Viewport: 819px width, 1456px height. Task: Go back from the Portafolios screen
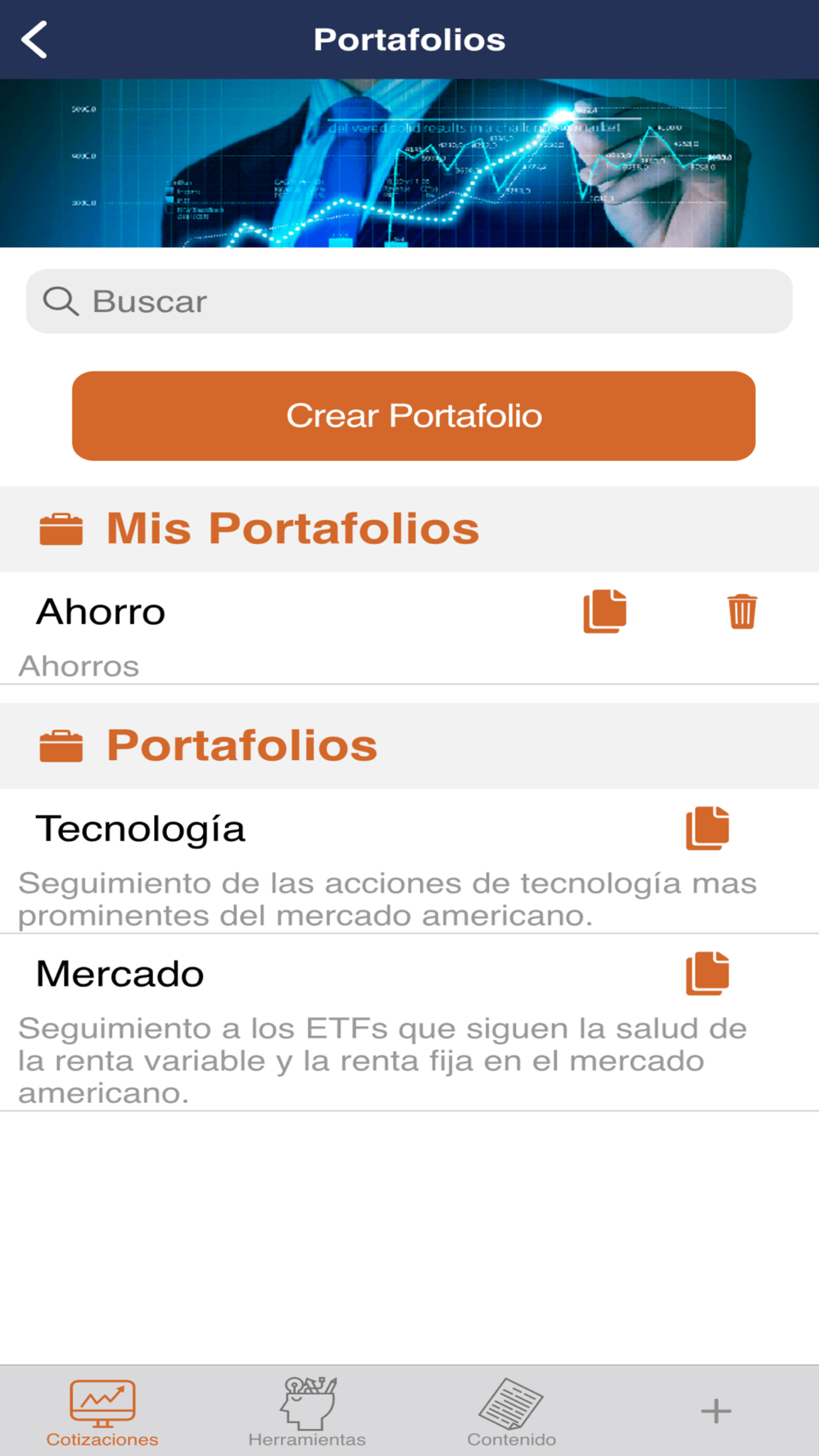34,39
